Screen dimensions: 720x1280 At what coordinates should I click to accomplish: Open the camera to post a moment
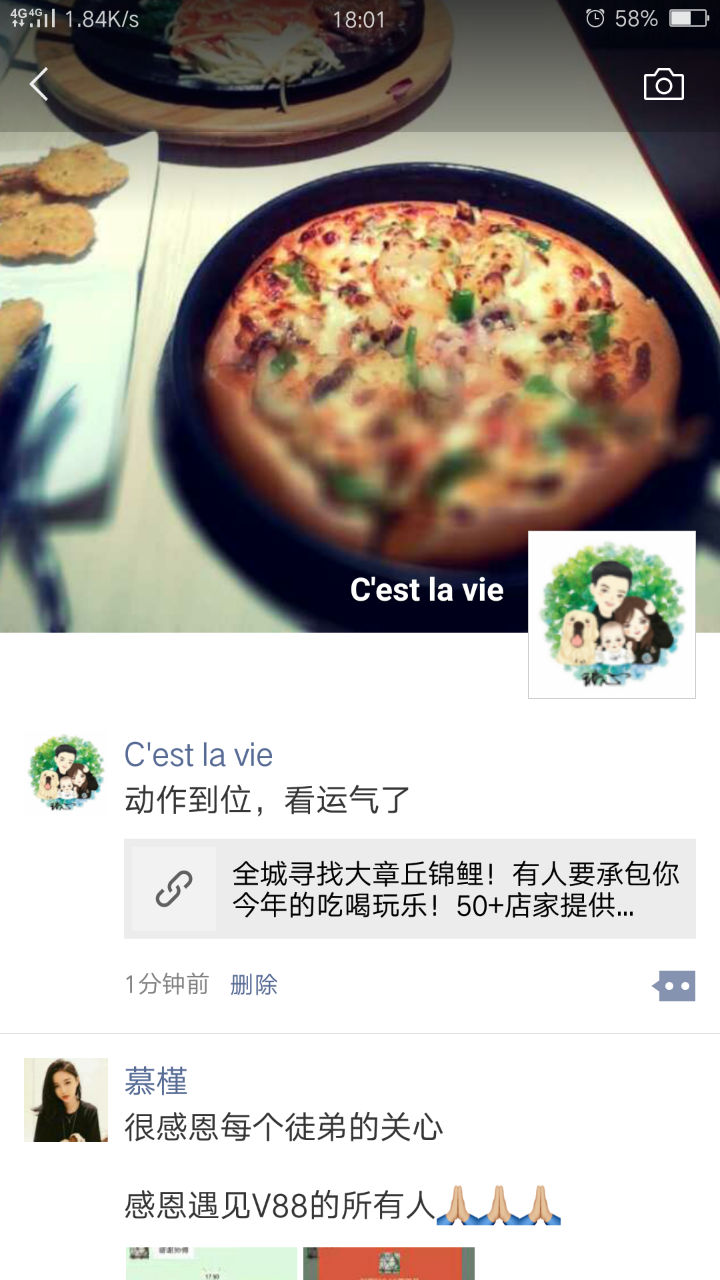[663, 85]
